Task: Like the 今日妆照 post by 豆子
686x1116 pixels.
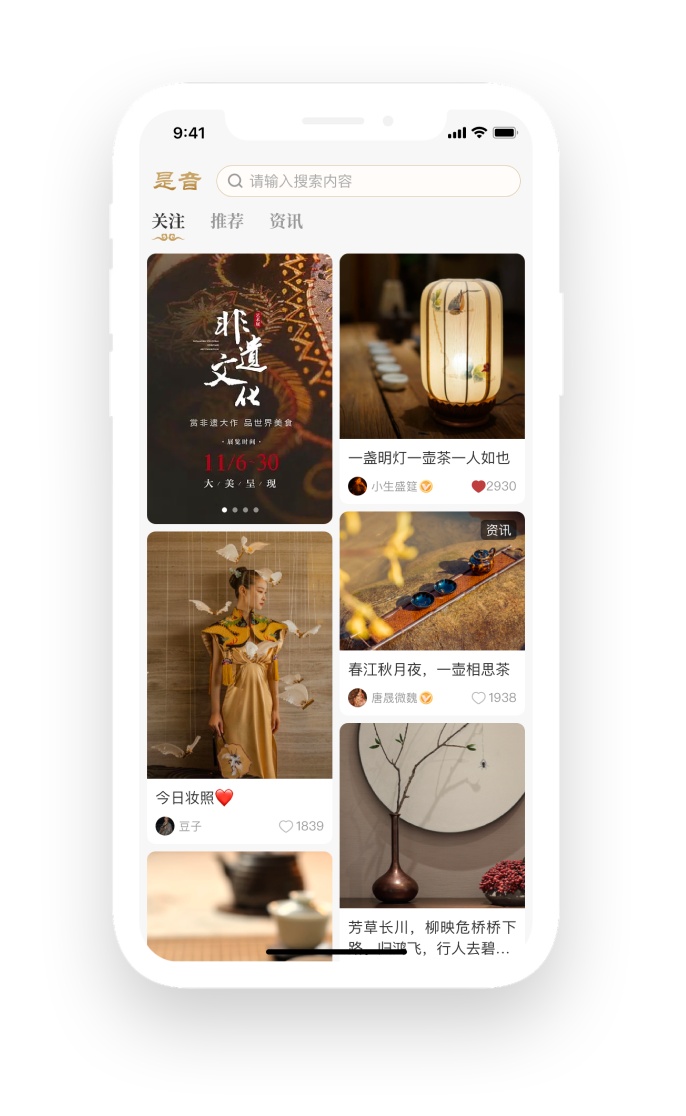Action: (285, 826)
